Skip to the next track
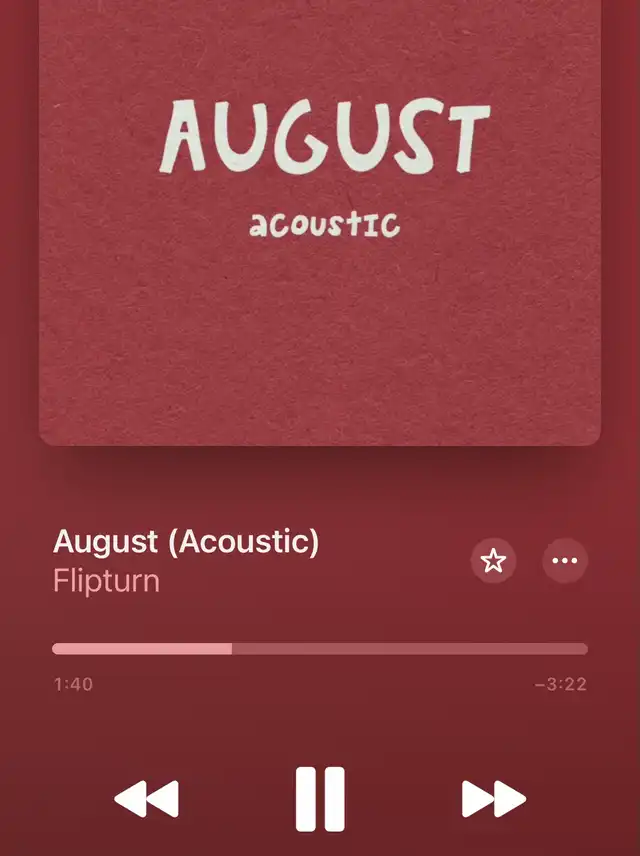 coord(493,799)
